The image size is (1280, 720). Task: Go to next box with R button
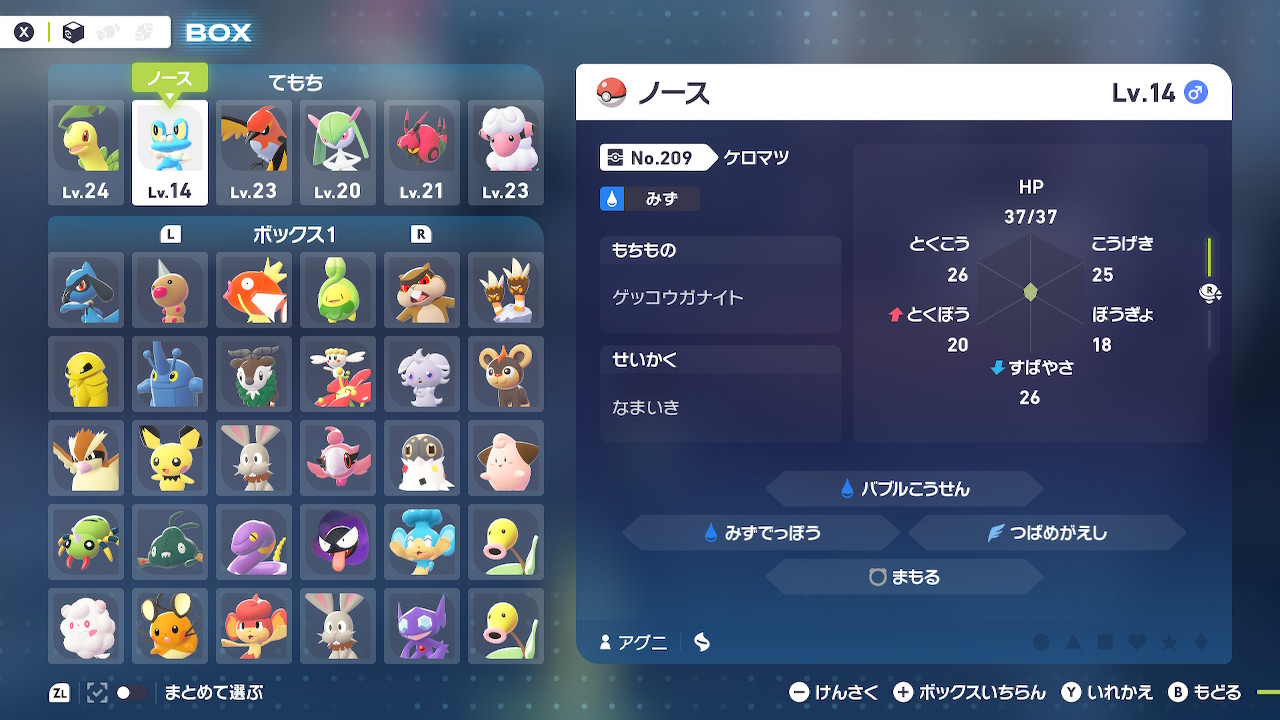421,235
